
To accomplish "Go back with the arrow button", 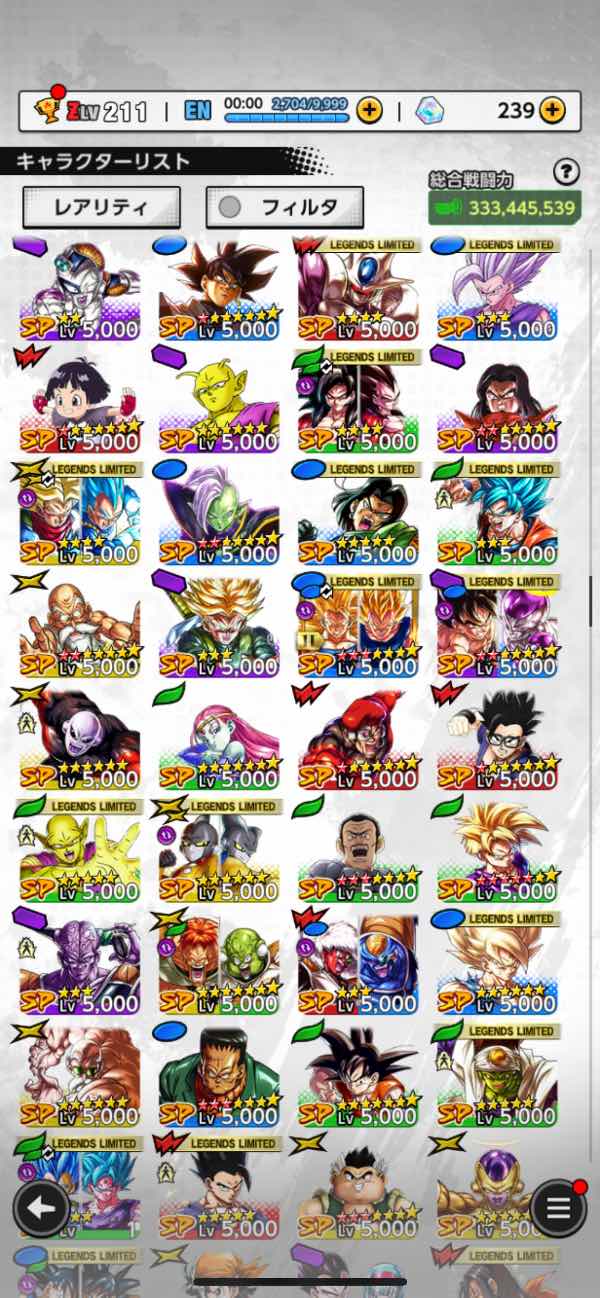I will click(41, 1208).
